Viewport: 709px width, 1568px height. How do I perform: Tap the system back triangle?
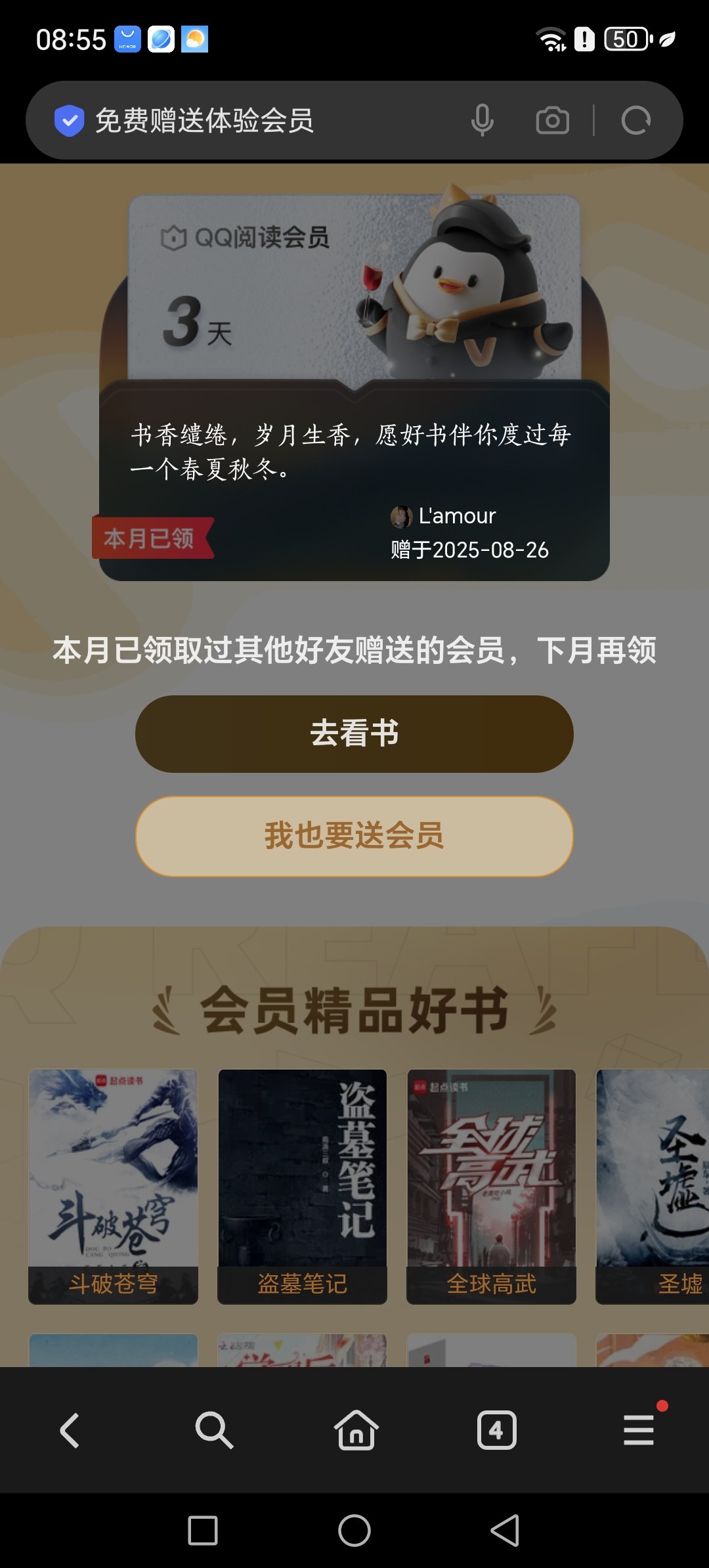(x=505, y=1531)
